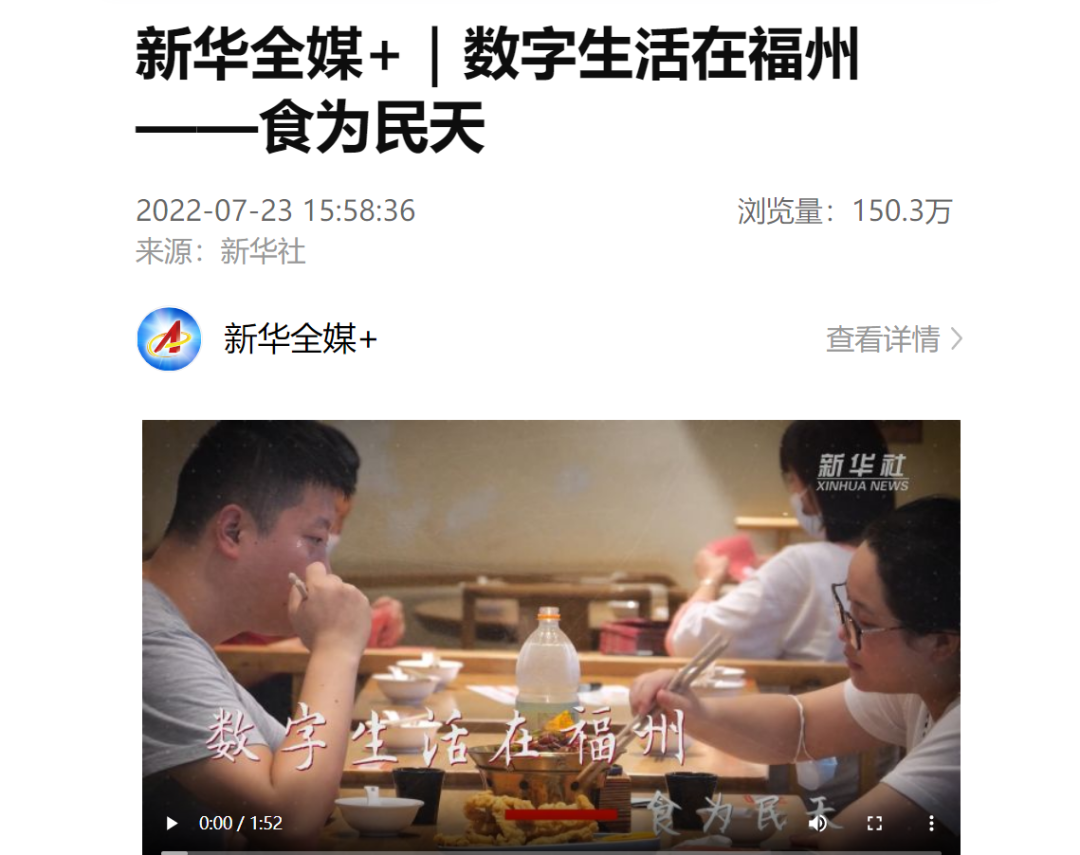Mute the video sound
1080x855 pixels.
(x=818, y=823)
